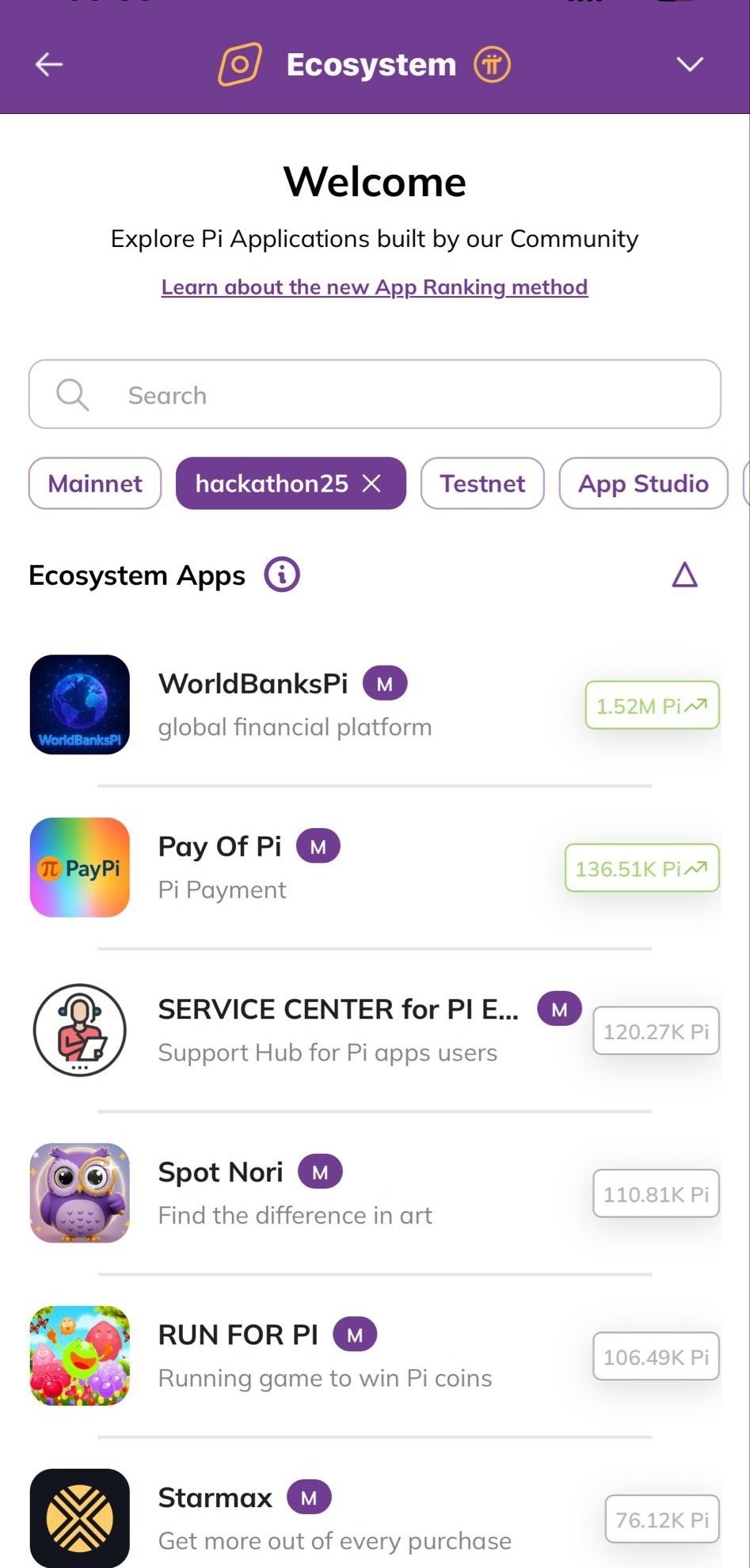Screen dimensions: 750x1568
Task: Tap the 136.51K Pi badge
Action: coord(641,868)
